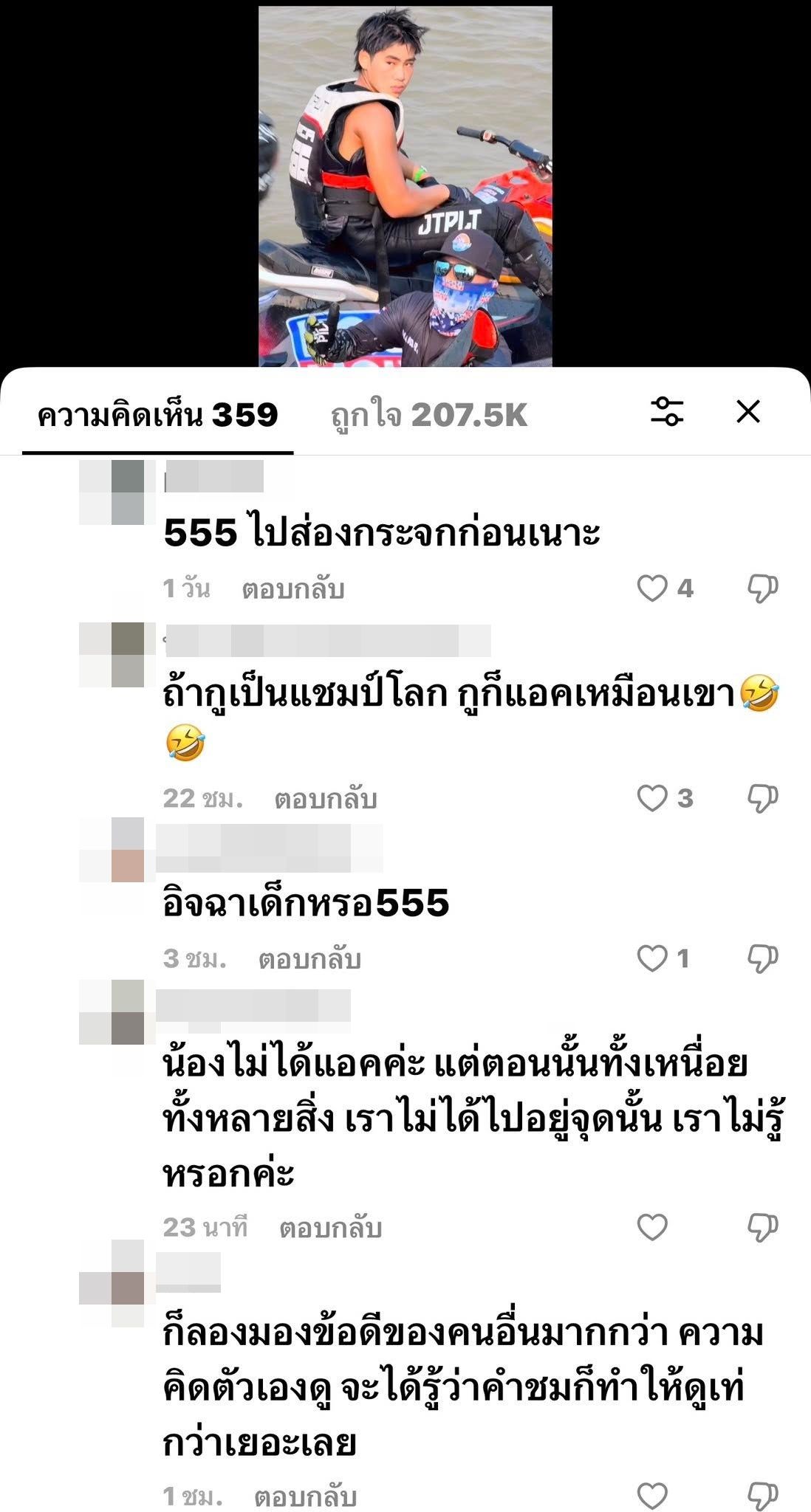811x1512 pixels.
Task: Reply to the comment about แชมป์โลก
Action: click(326, 799)
